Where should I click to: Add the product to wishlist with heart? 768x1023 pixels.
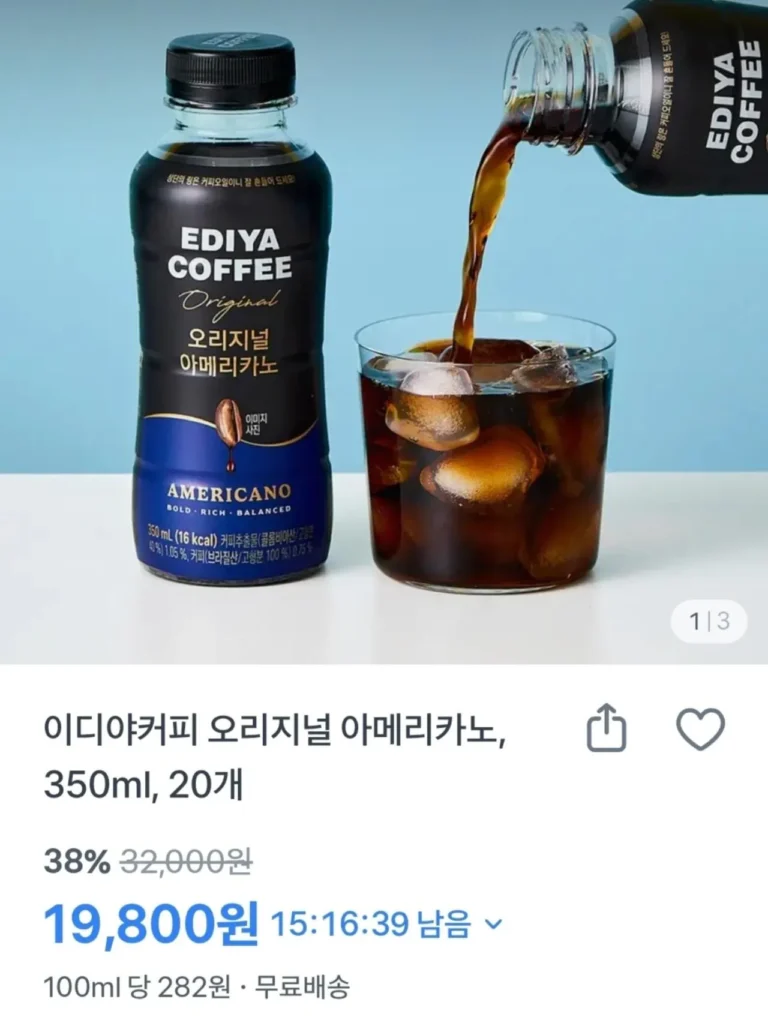(x=700, y=730)
